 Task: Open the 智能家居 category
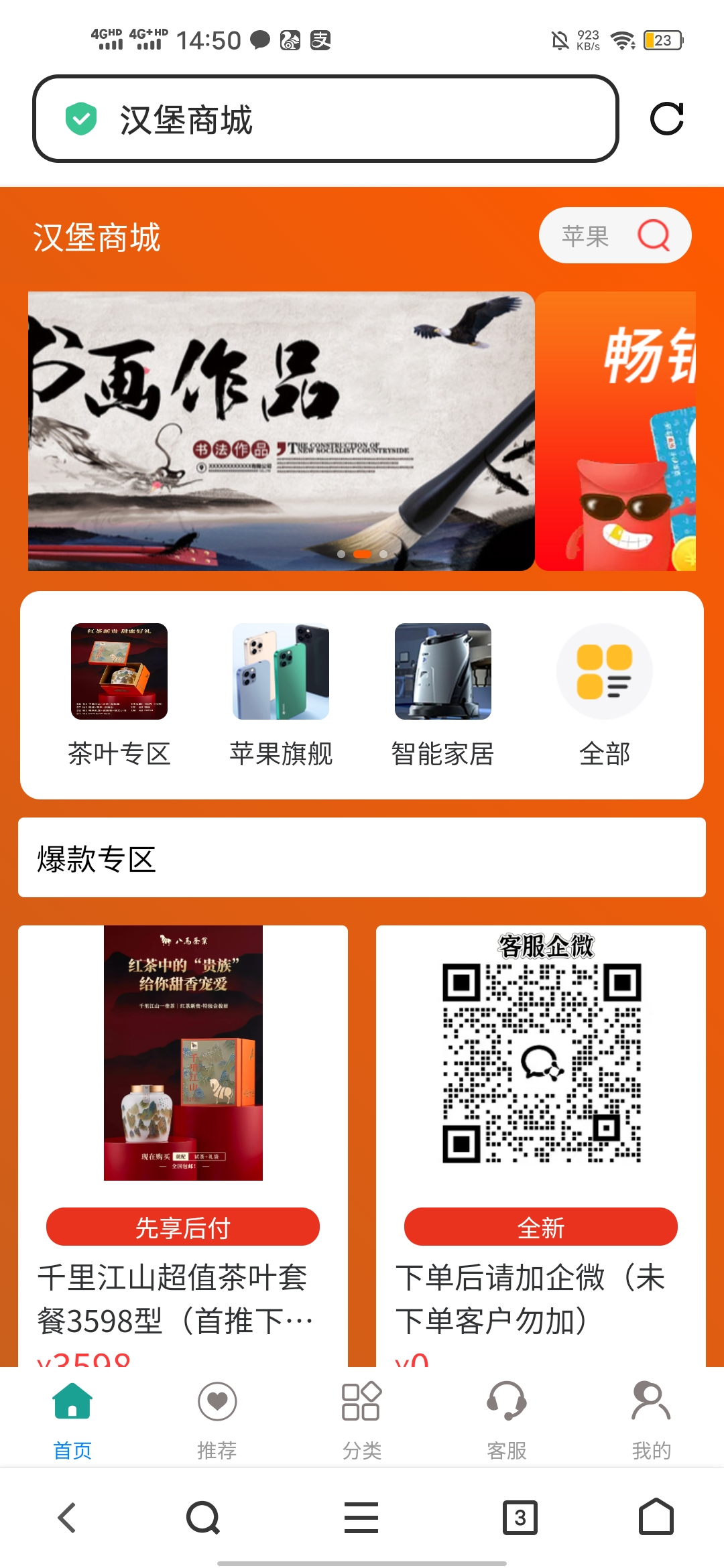[x=442, y=694]
